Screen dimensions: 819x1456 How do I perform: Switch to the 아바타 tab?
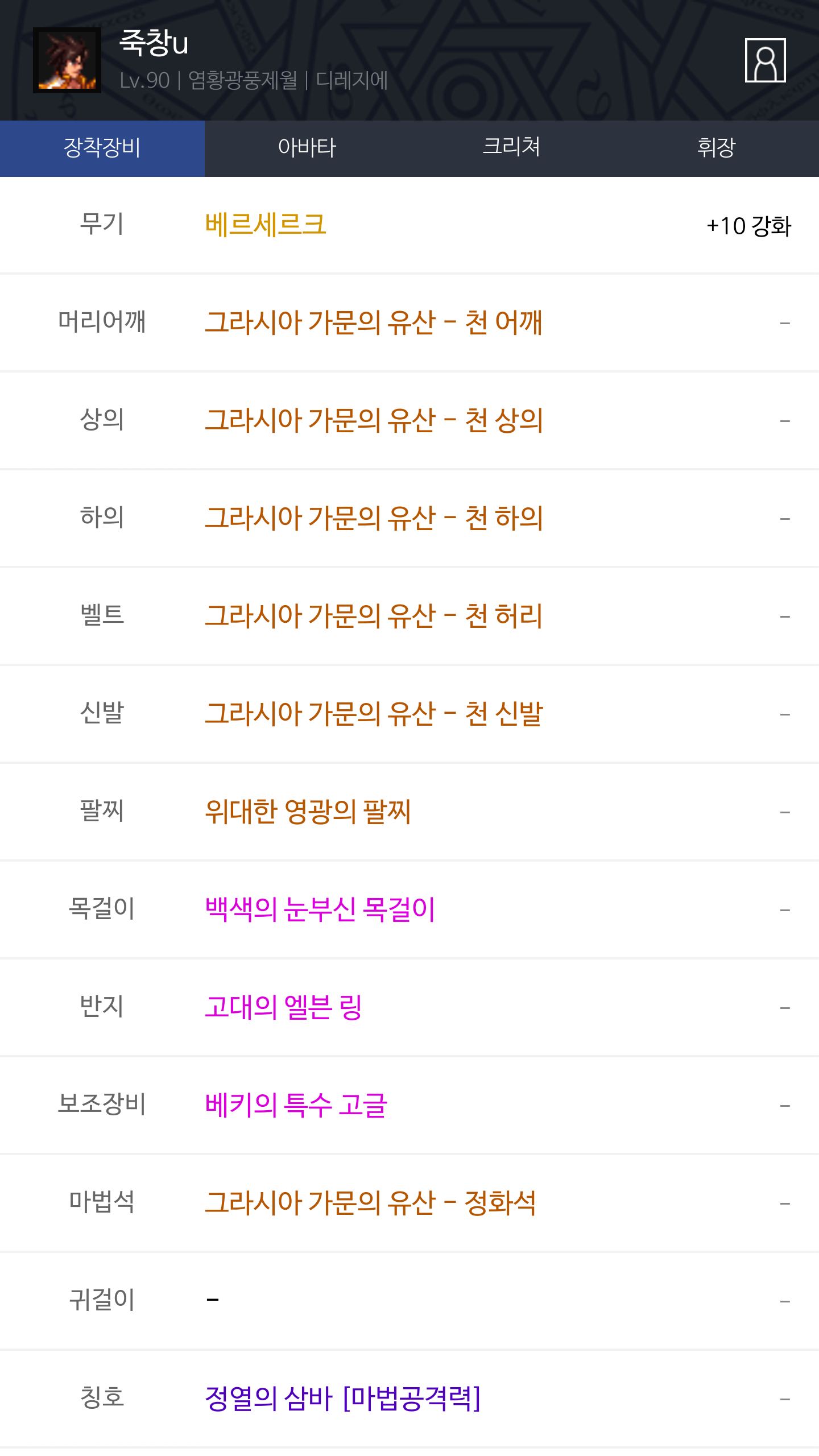(x=307, y=148)
